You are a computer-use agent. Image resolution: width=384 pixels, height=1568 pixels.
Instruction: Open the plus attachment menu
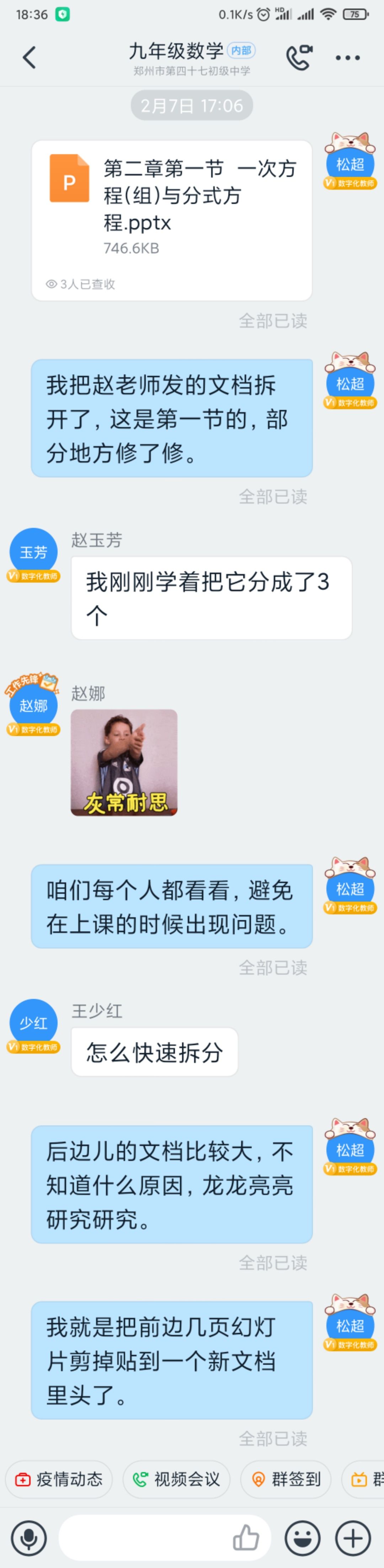tap(353, 1537)
